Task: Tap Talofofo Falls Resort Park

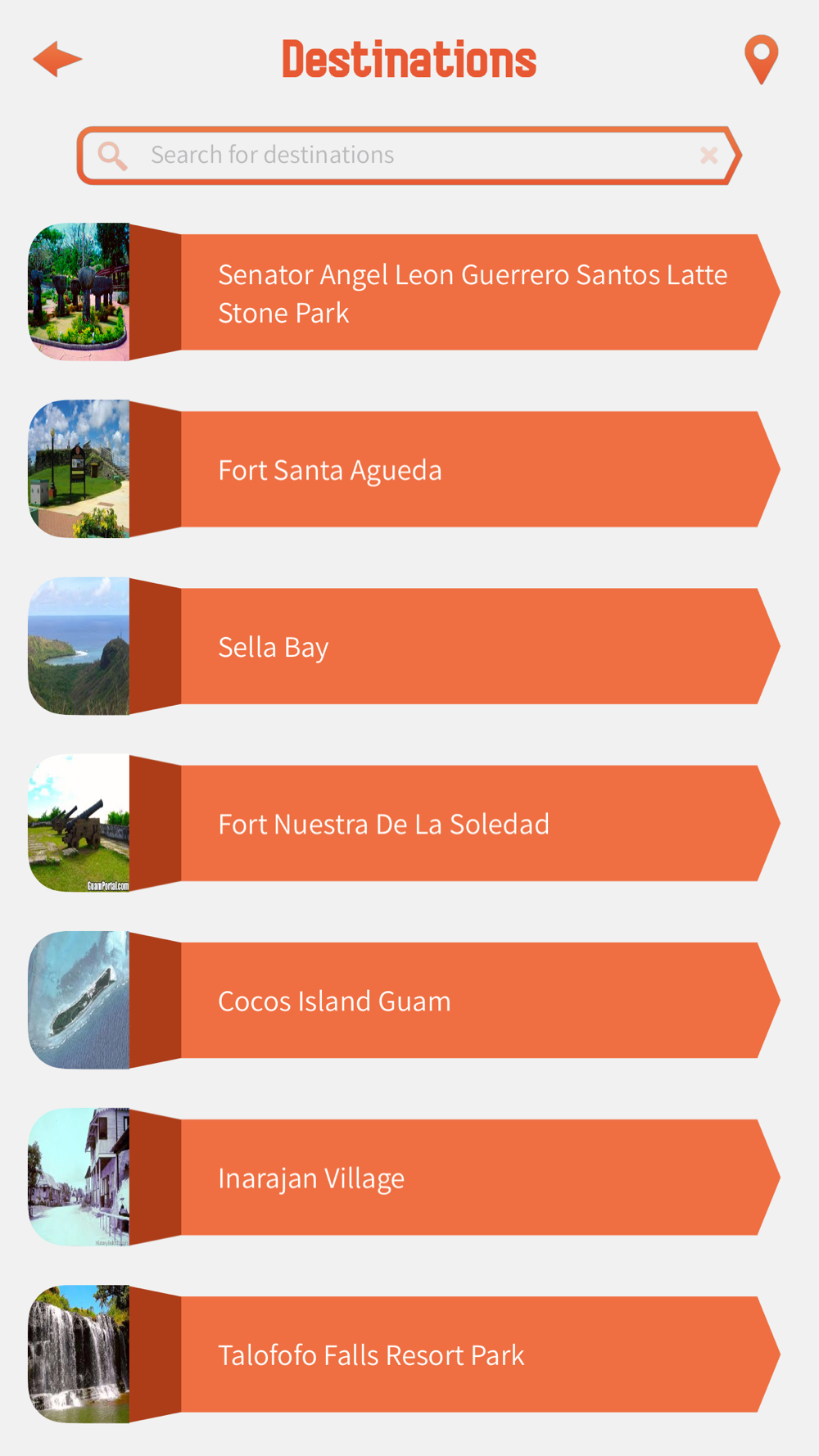Action: pos(471,1354)
